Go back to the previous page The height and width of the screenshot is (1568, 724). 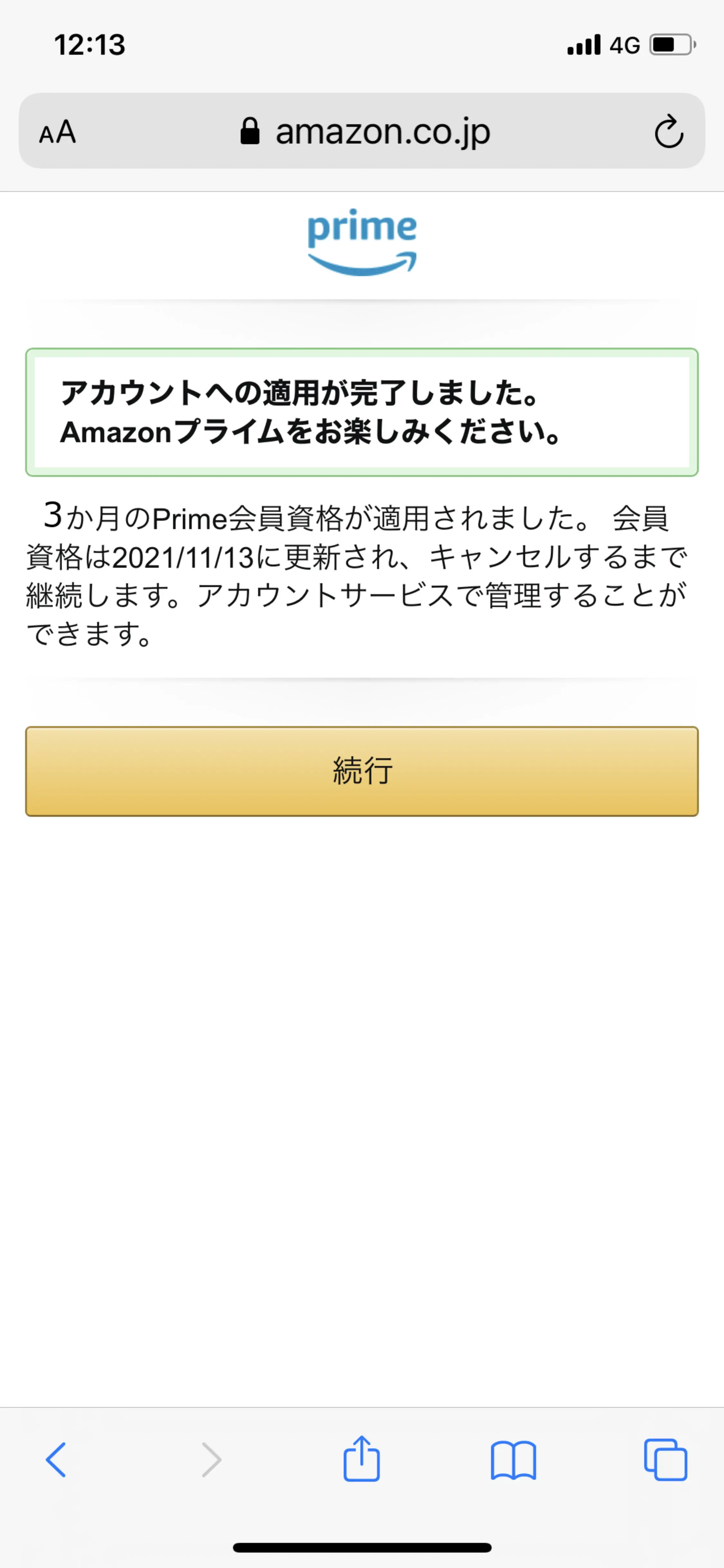click(56, 1460)
